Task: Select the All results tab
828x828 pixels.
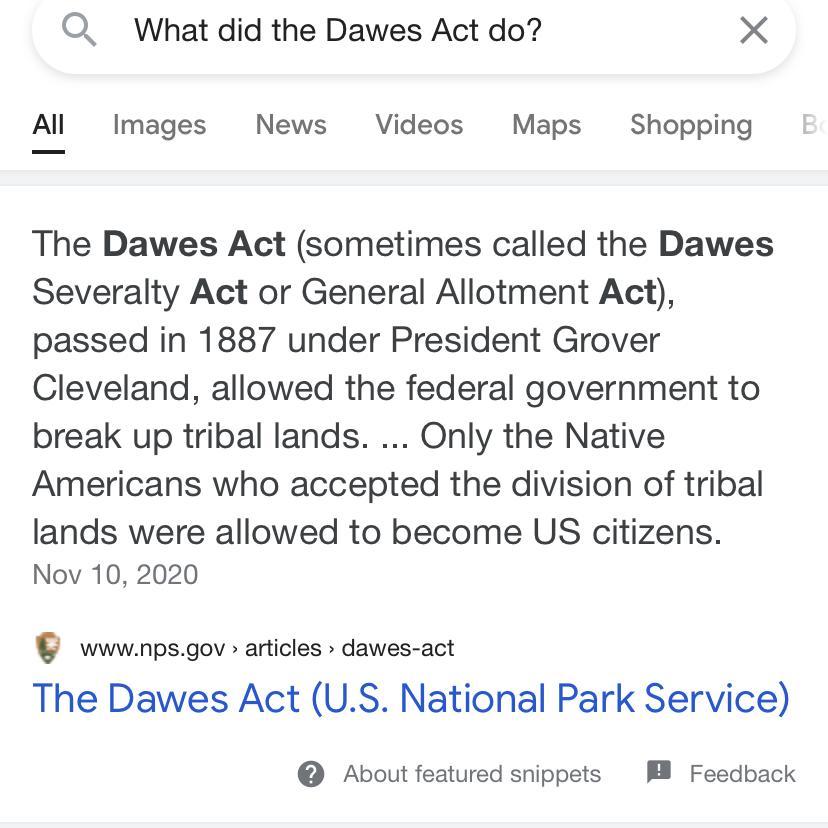Action: pyautogui.click(x=48, y=126)
